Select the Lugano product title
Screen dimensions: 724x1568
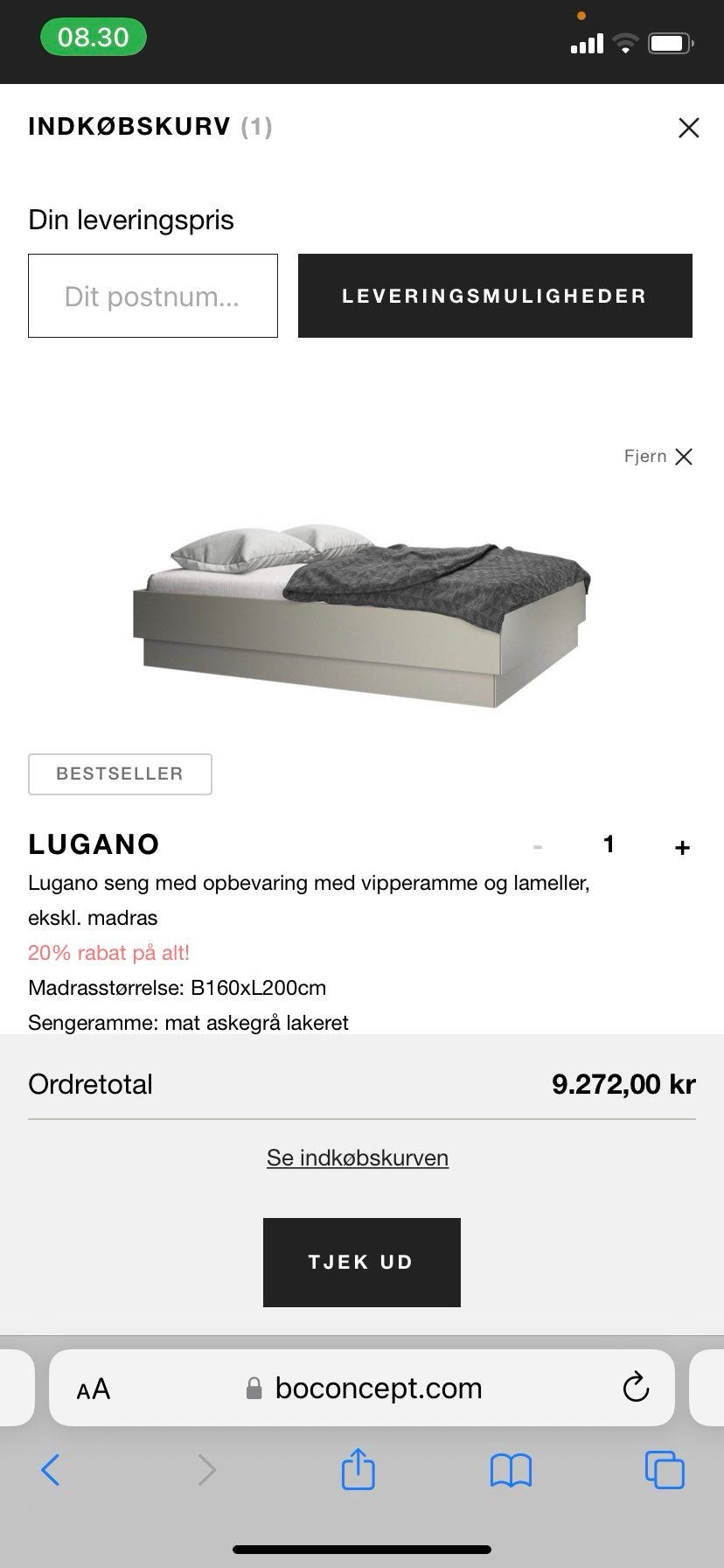(93, 843)
